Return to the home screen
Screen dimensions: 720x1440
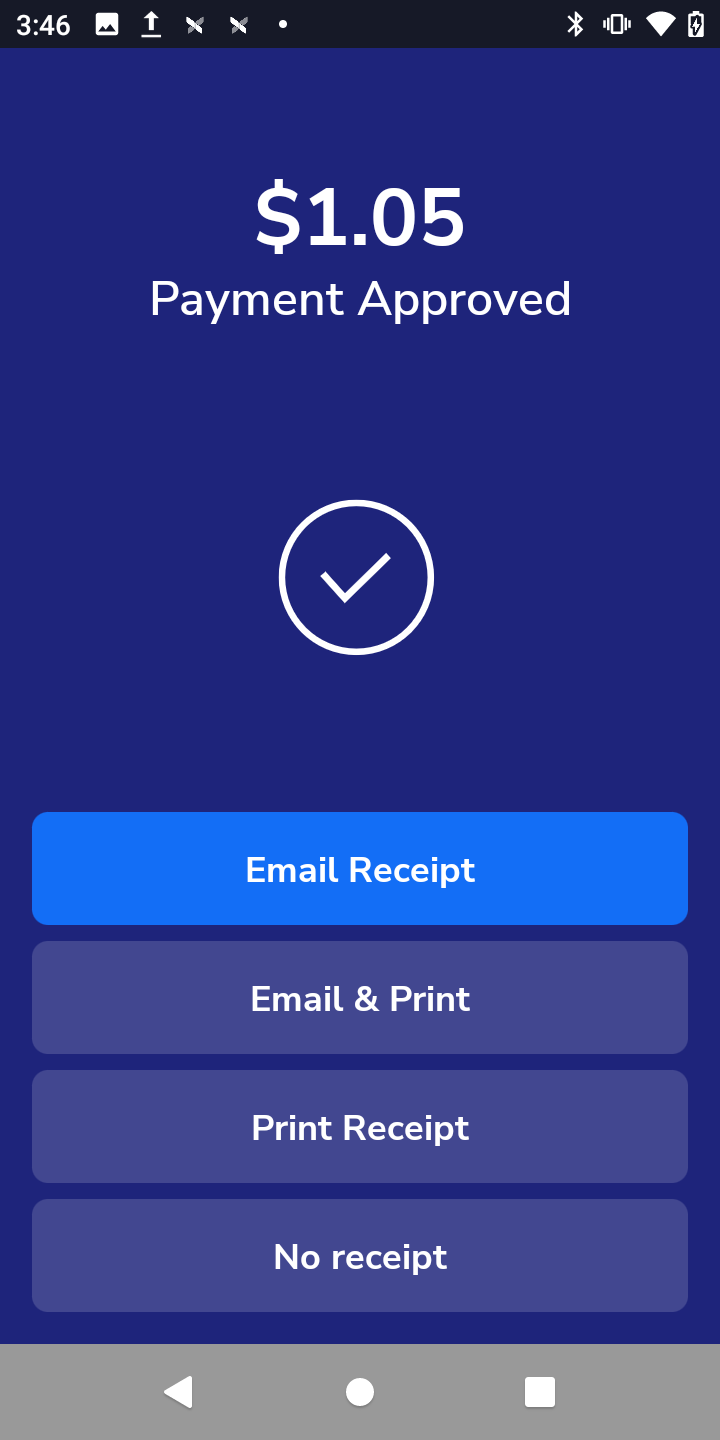(360, 1392)
